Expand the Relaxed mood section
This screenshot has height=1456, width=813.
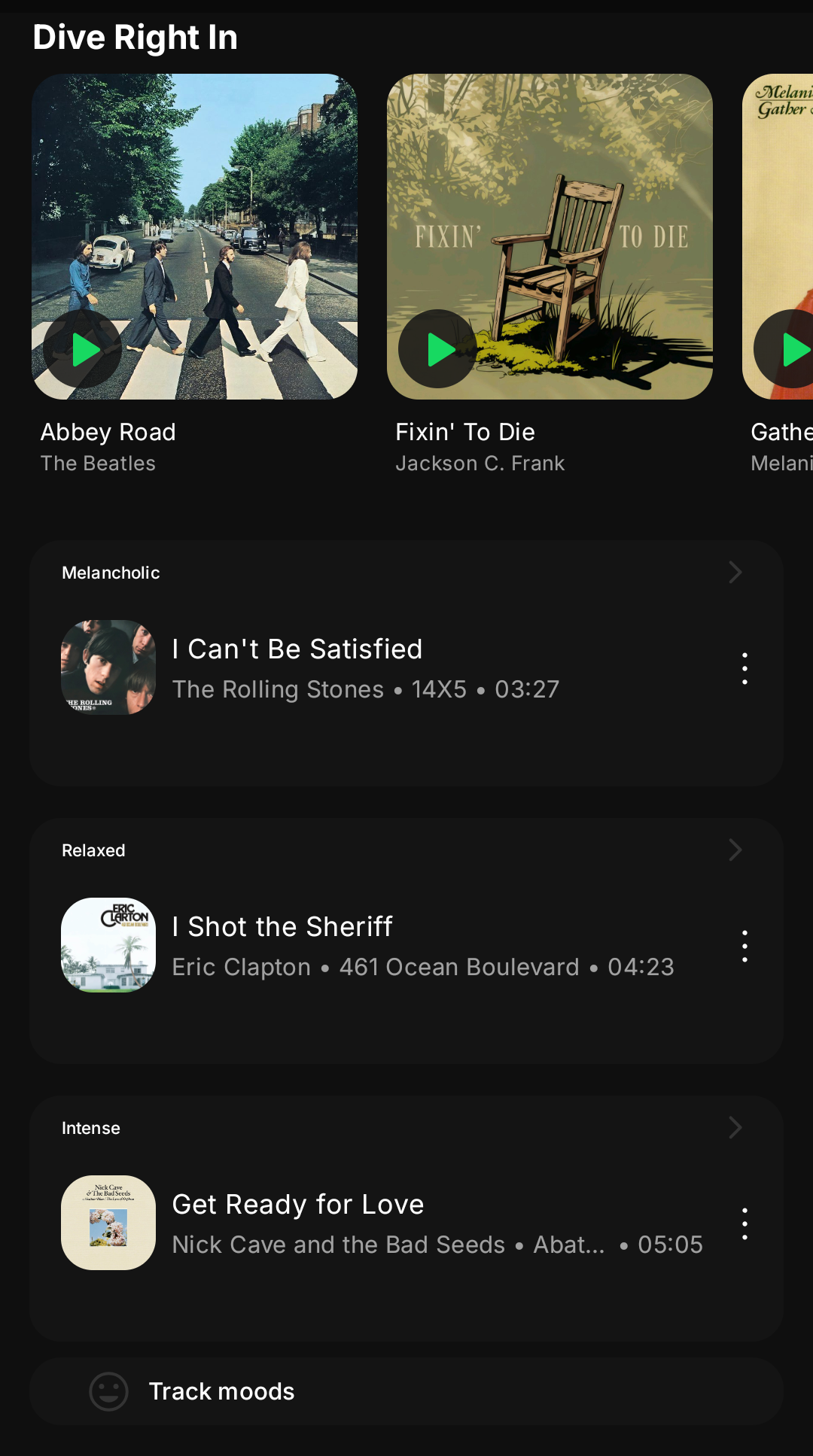(735, 850)
